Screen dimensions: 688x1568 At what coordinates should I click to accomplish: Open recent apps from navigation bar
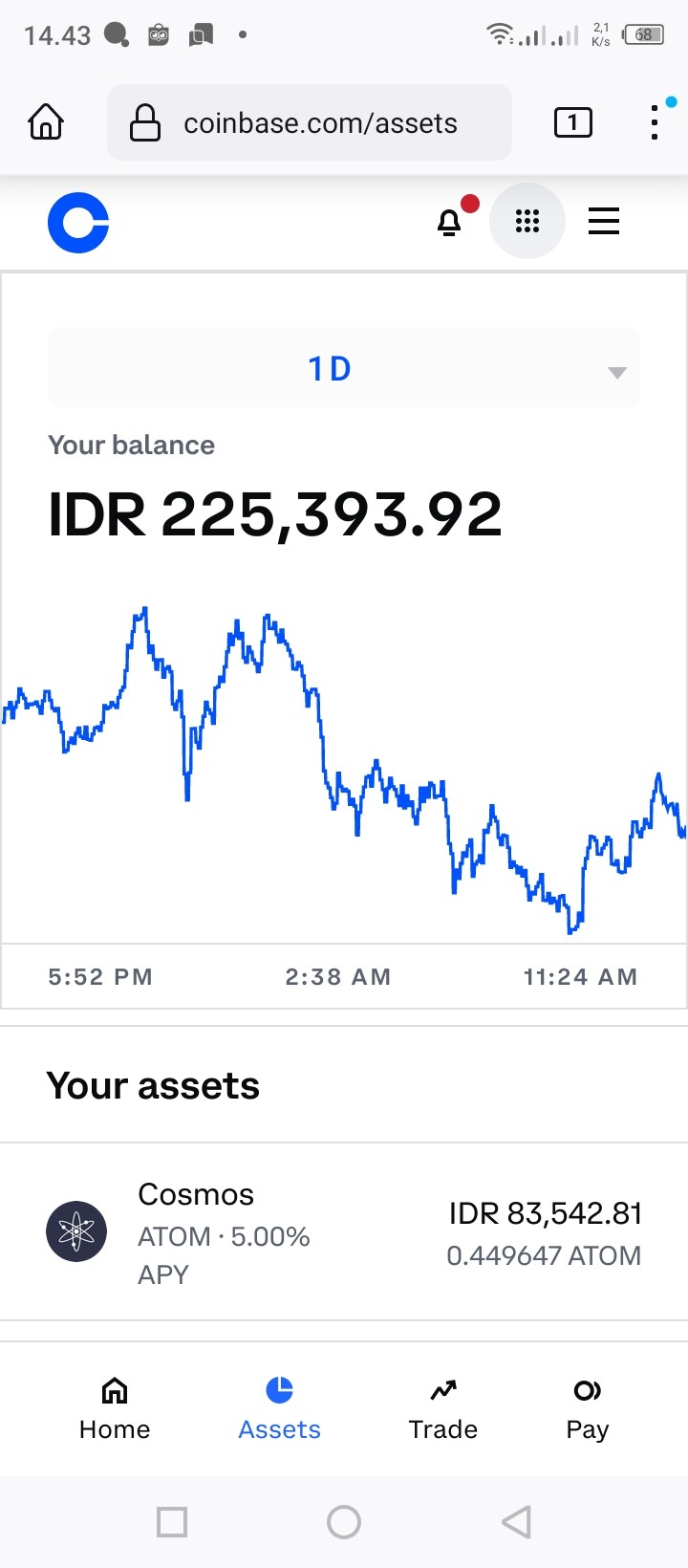[172, 1521]
